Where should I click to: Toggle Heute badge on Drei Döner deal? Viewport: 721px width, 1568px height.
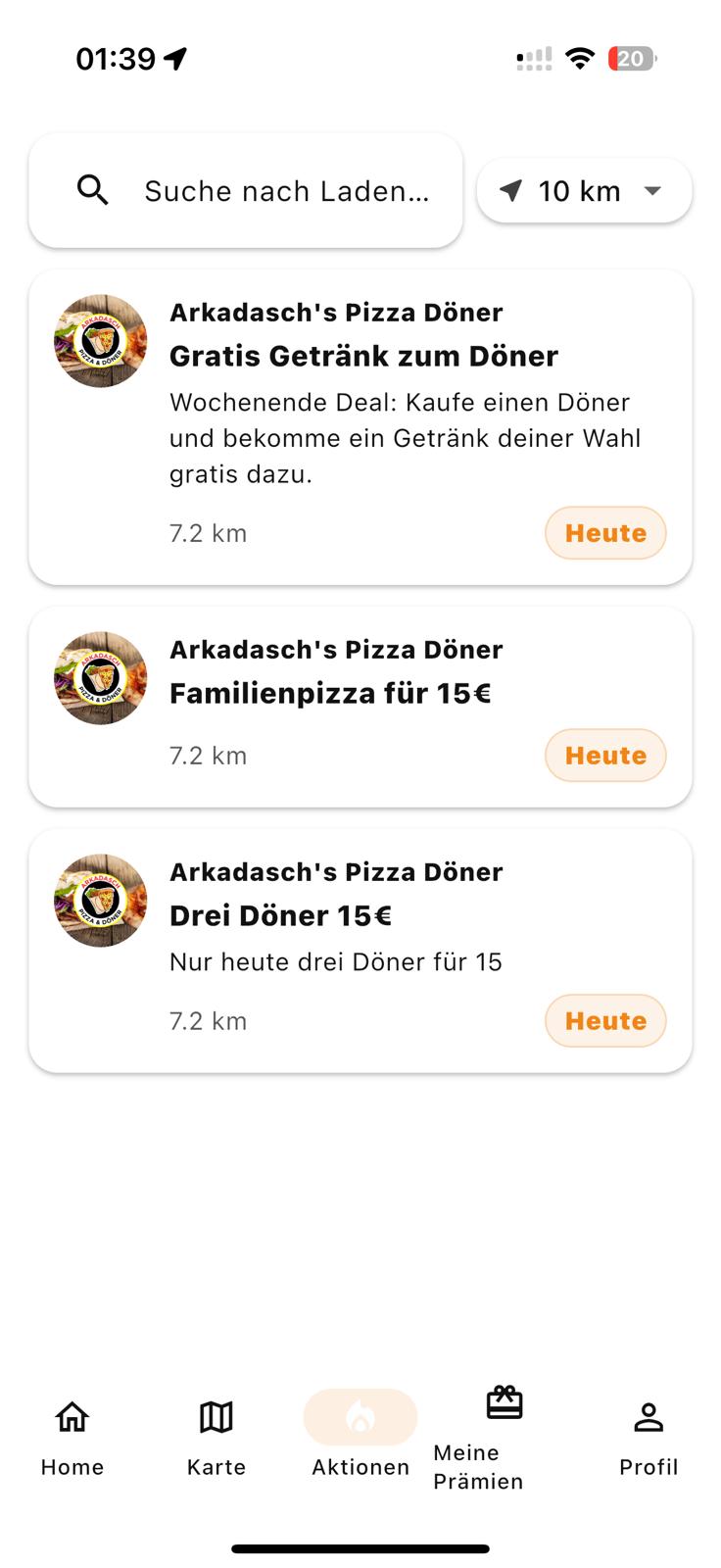click(x=605, y=1020)
